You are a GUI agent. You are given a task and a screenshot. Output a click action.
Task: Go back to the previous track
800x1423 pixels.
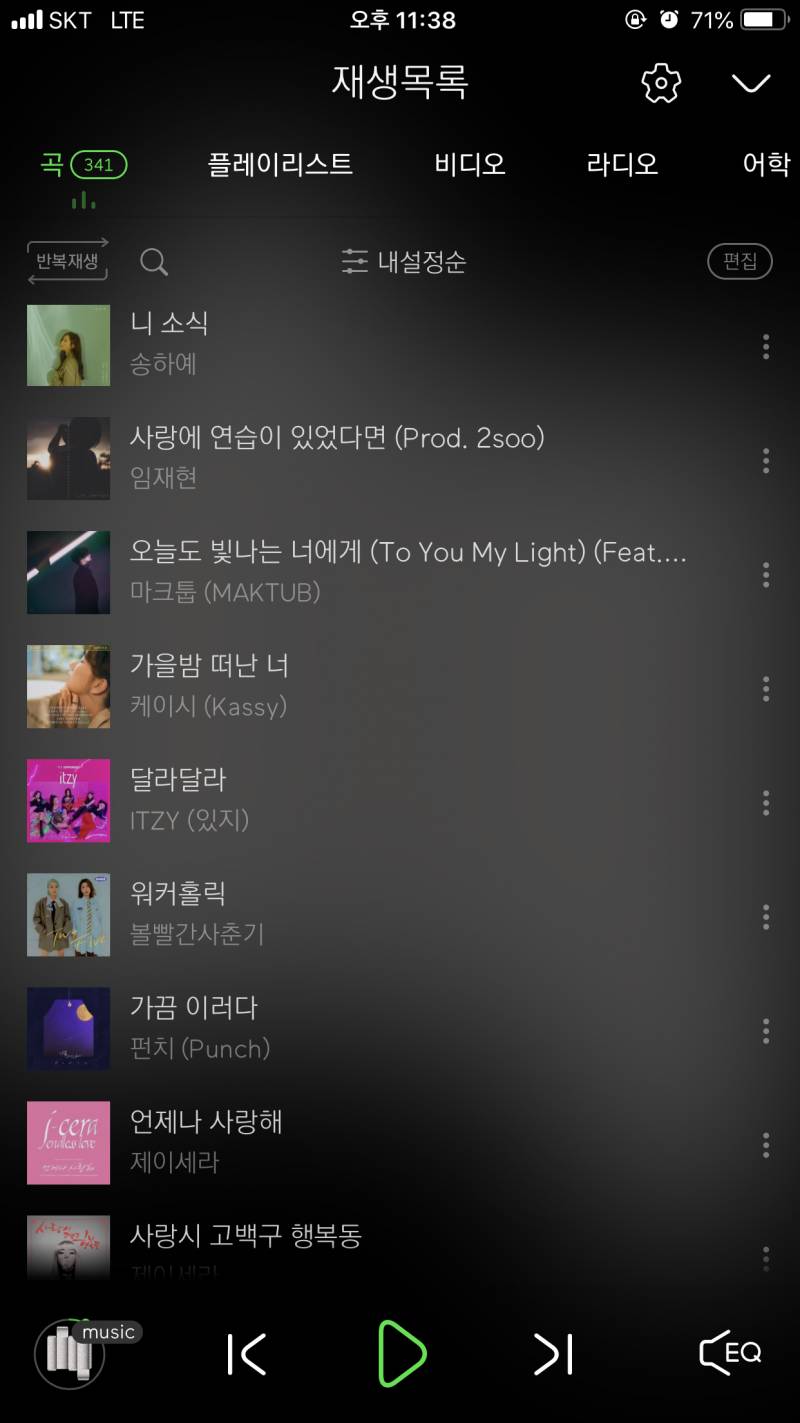pos(247,1355)
